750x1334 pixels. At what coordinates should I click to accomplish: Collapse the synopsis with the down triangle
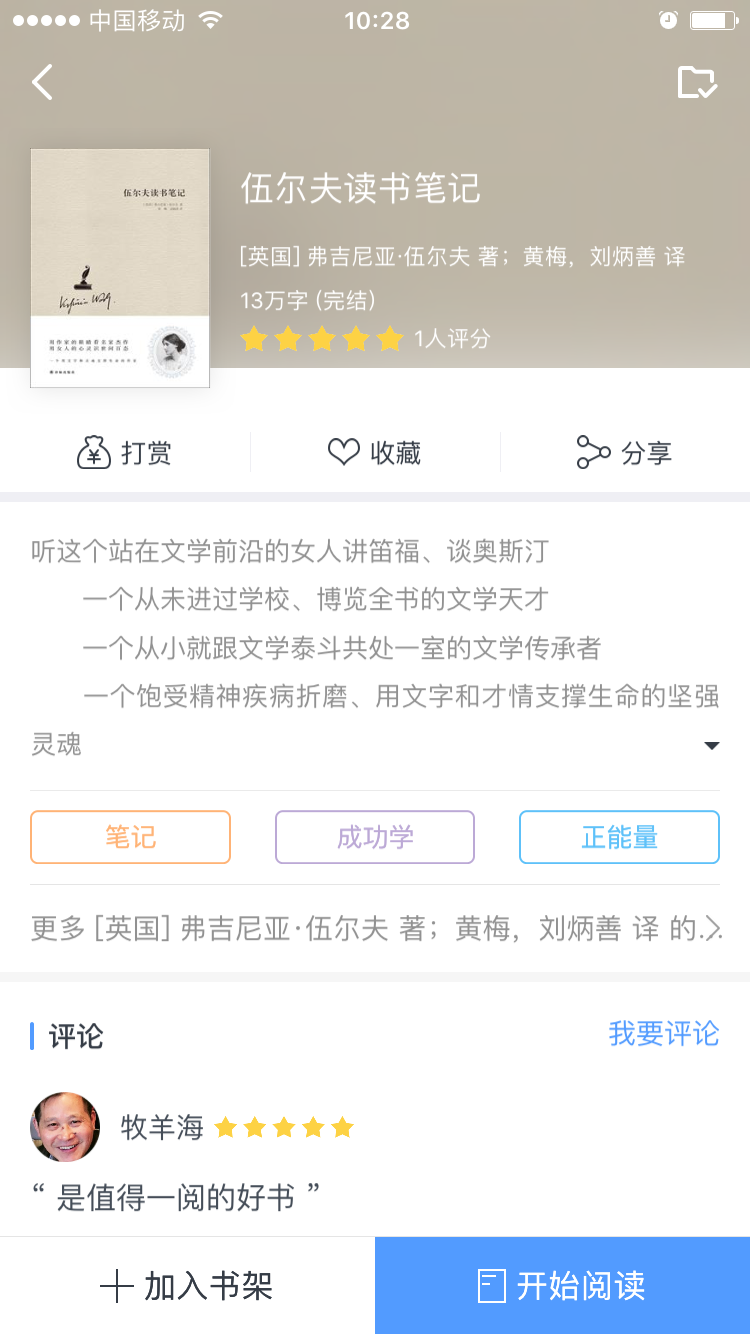pos(711,745)
